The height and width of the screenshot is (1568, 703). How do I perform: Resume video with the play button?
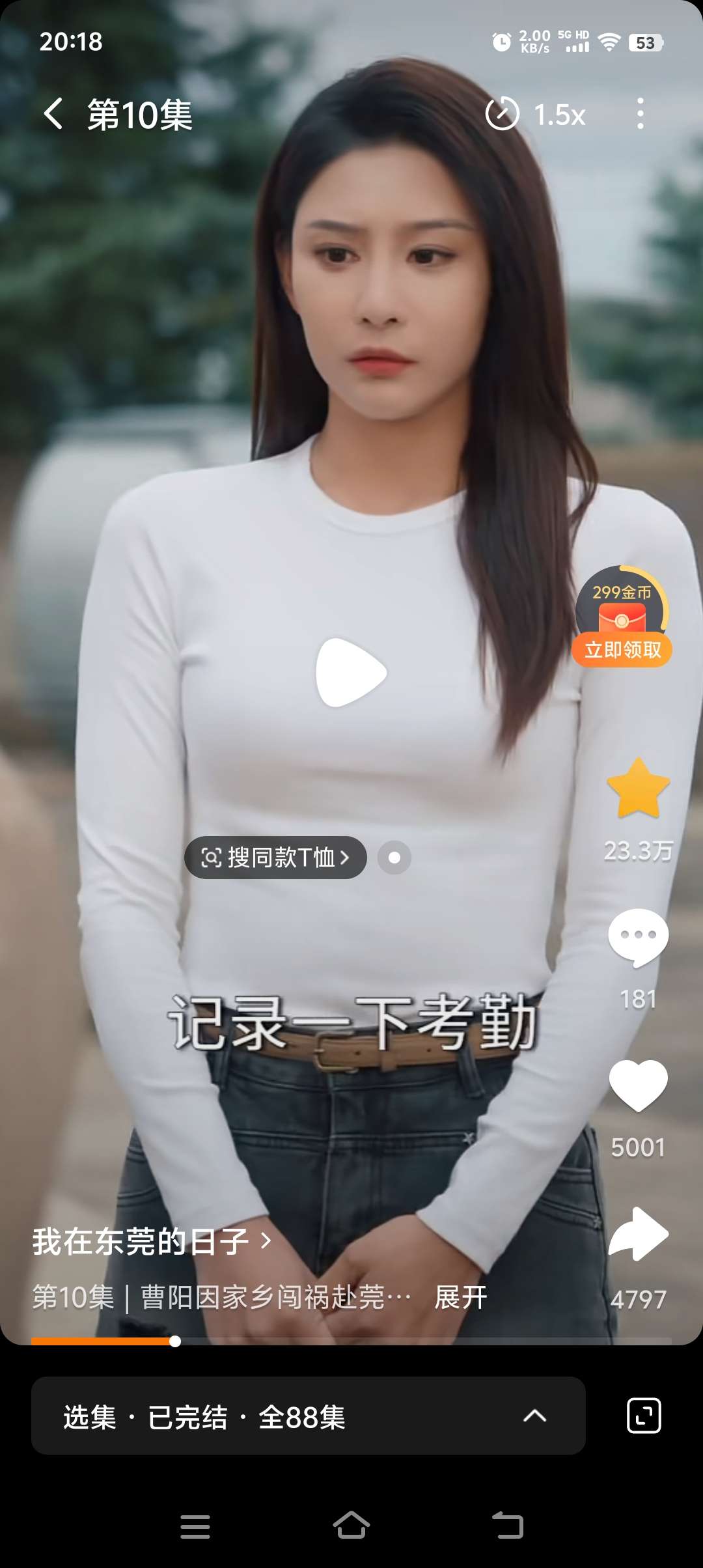(x=351, y=672)
